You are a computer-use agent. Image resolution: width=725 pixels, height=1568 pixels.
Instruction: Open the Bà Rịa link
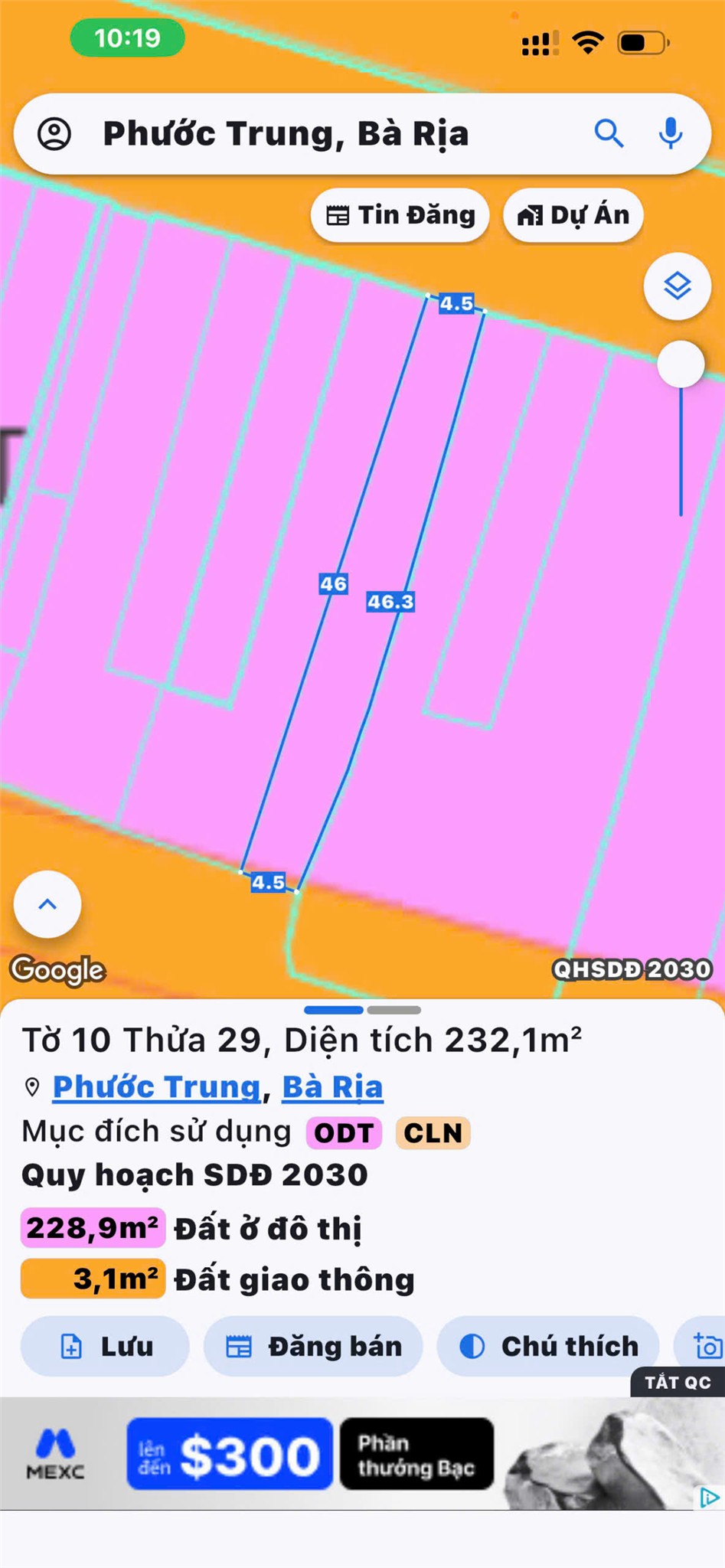pyautogui.click(x=332, y=1086)
